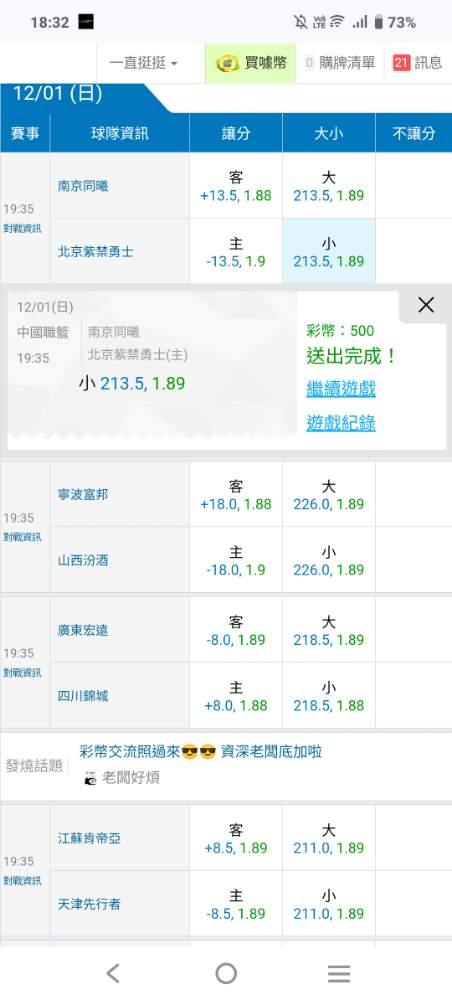The height and width of the screenshot is (1000, 452).
Task: Select 客 +13.5 for 南京同曦
Action: (x=236, y=186)
